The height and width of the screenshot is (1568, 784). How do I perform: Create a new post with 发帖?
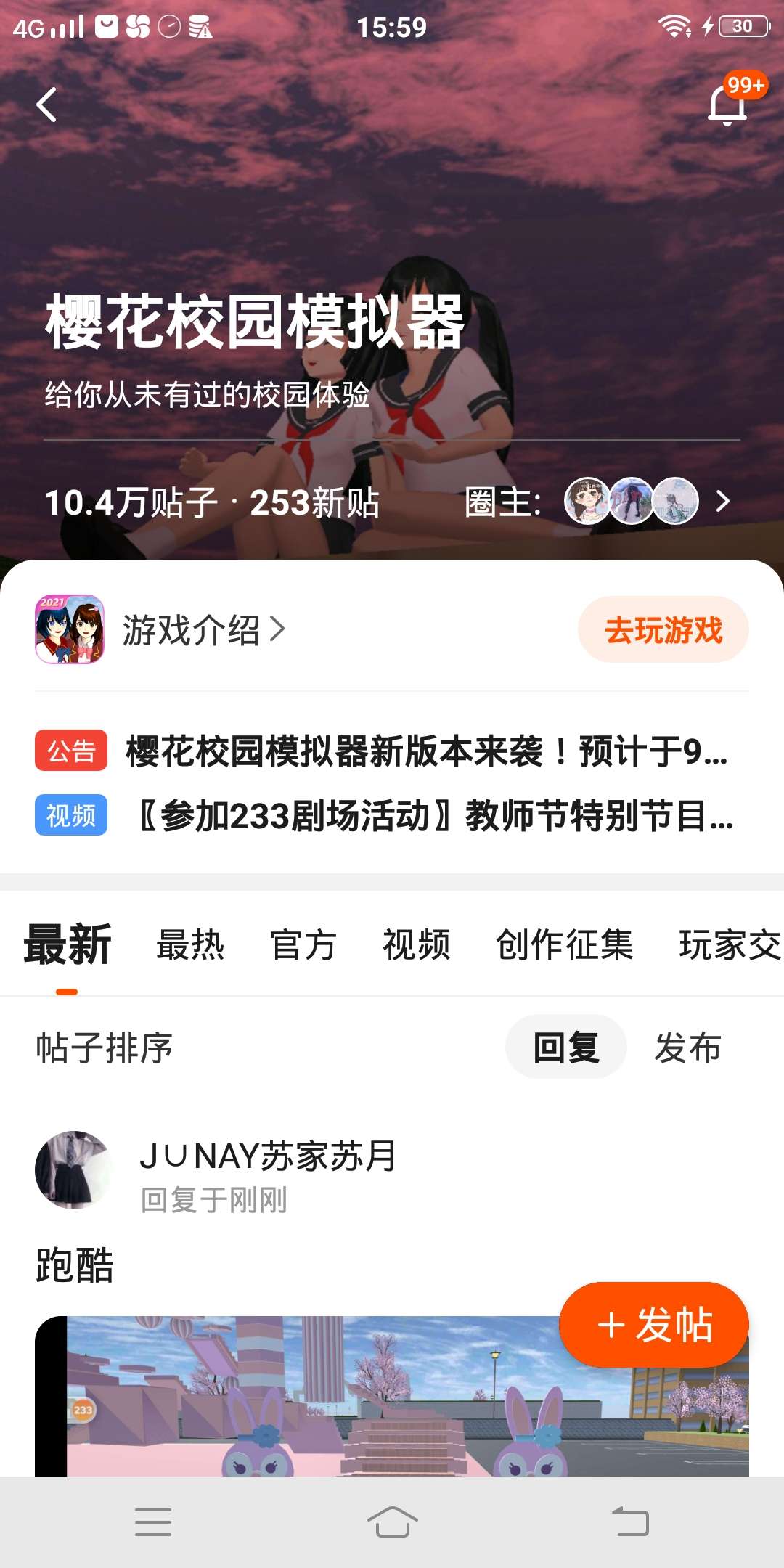(x=653, y=1325)
